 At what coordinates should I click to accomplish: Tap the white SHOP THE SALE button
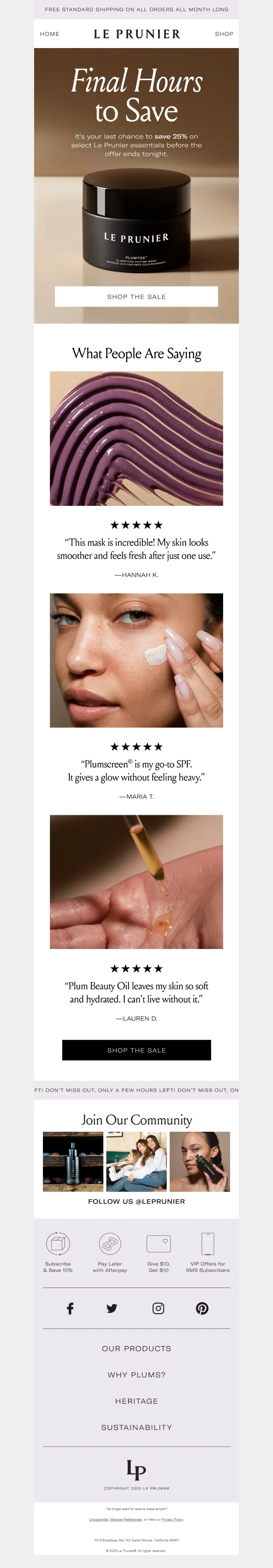pyautogui.click(x=136, y=297)
